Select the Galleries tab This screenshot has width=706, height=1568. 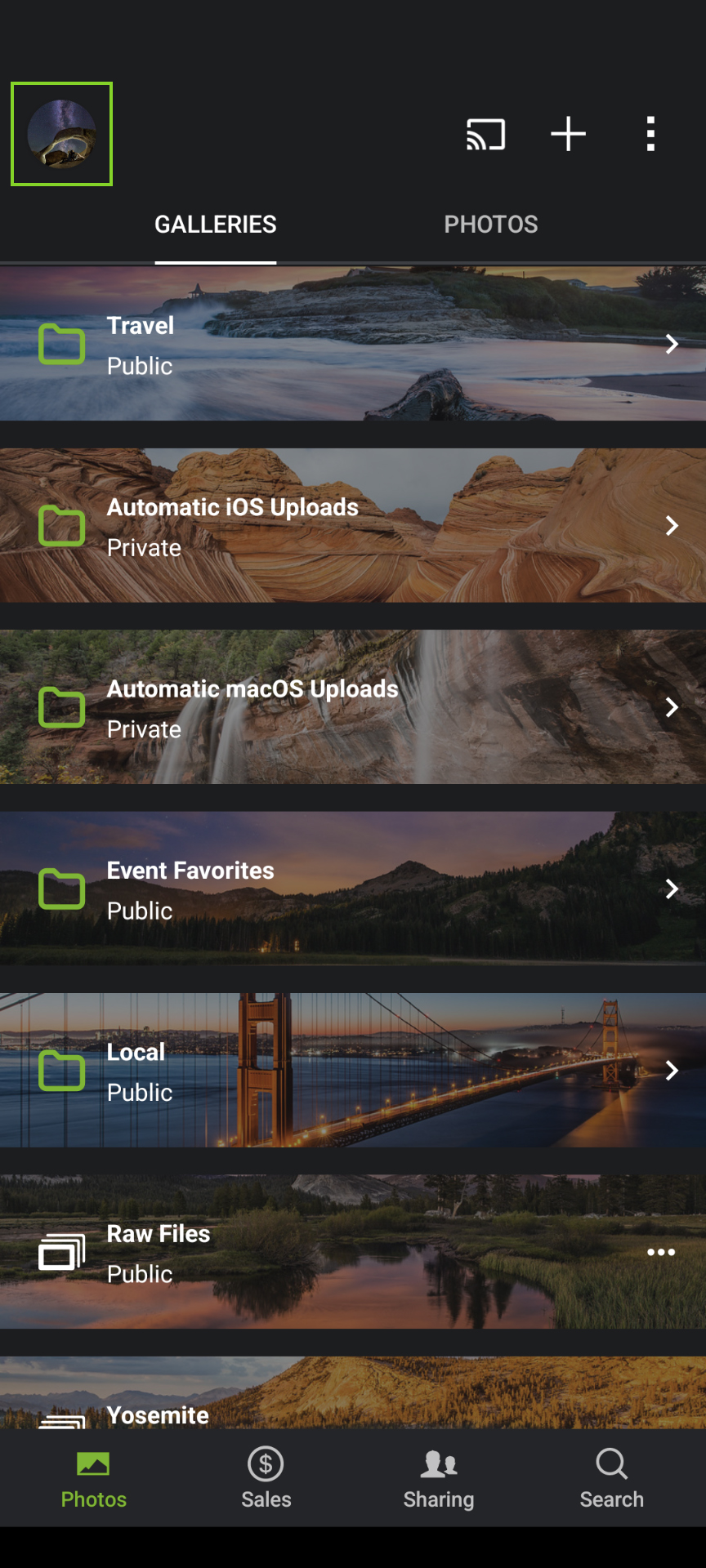[x=216, y=225]
